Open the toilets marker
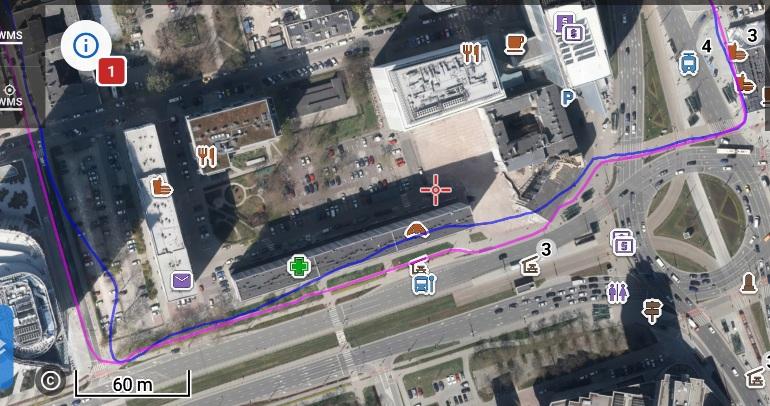770x406 pixels. (x=616, y=291)
